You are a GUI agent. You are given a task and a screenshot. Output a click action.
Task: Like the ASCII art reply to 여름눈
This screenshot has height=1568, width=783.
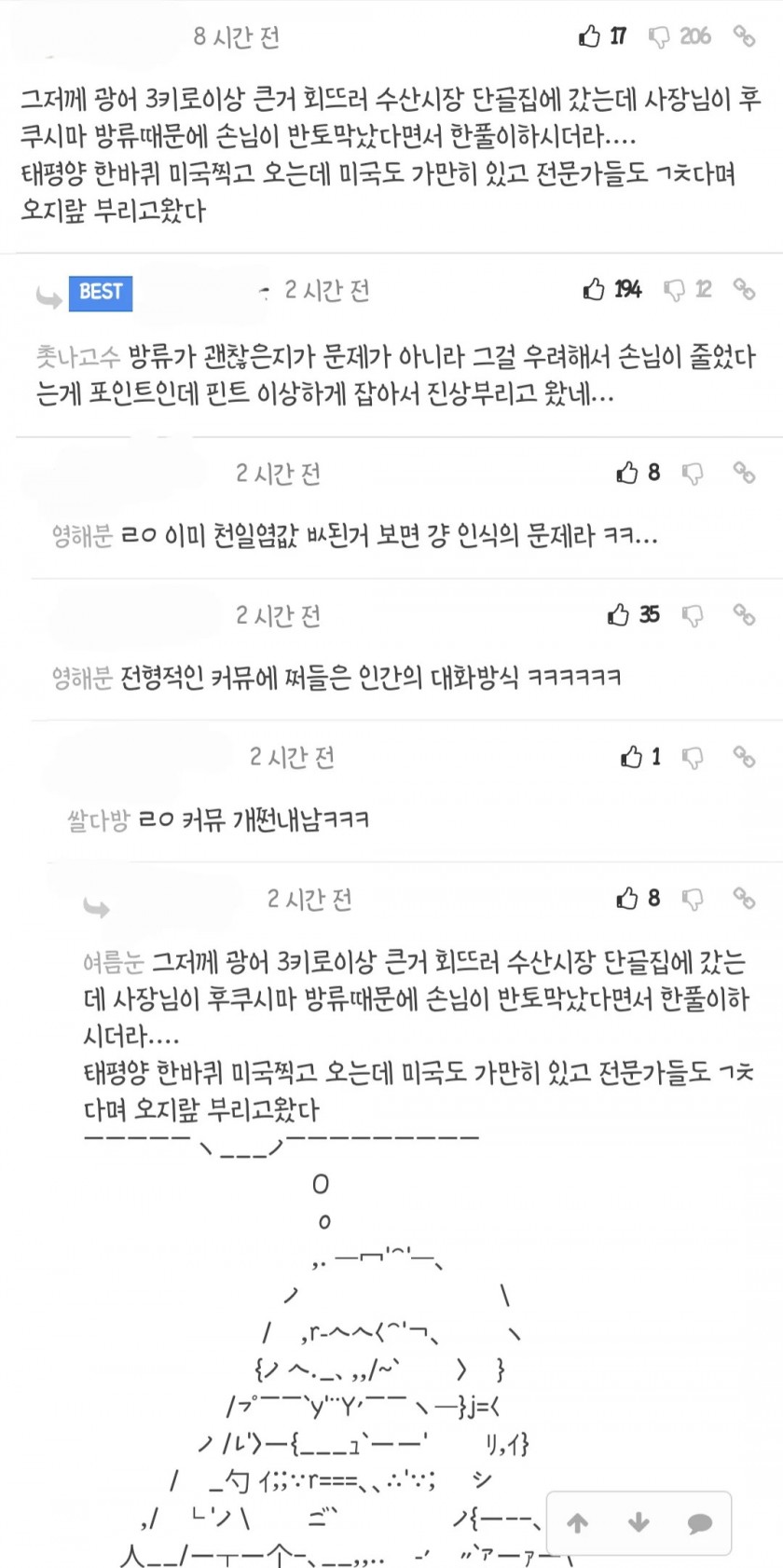(627, 899)
